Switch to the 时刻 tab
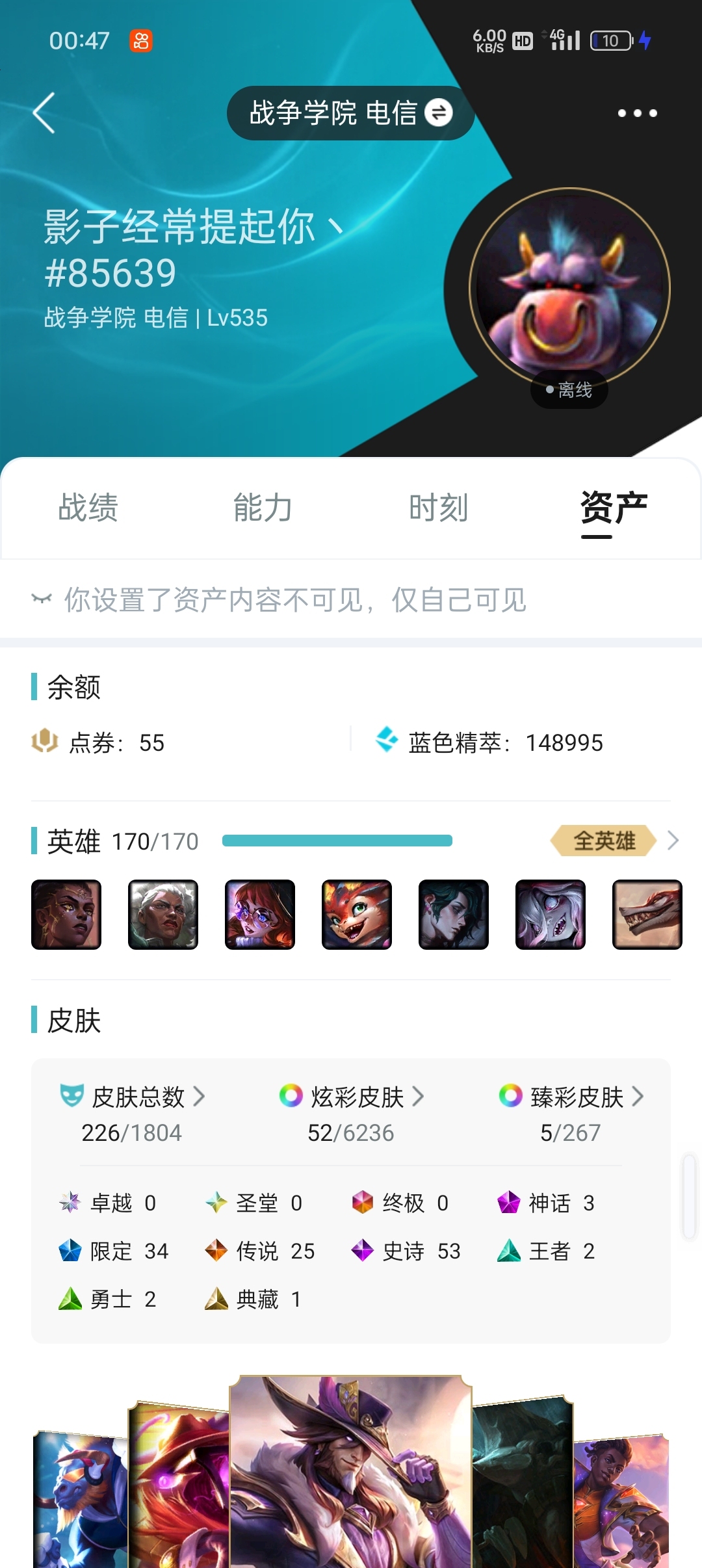This screenshot has height=1568, width=702. click(x=439, y=508)
